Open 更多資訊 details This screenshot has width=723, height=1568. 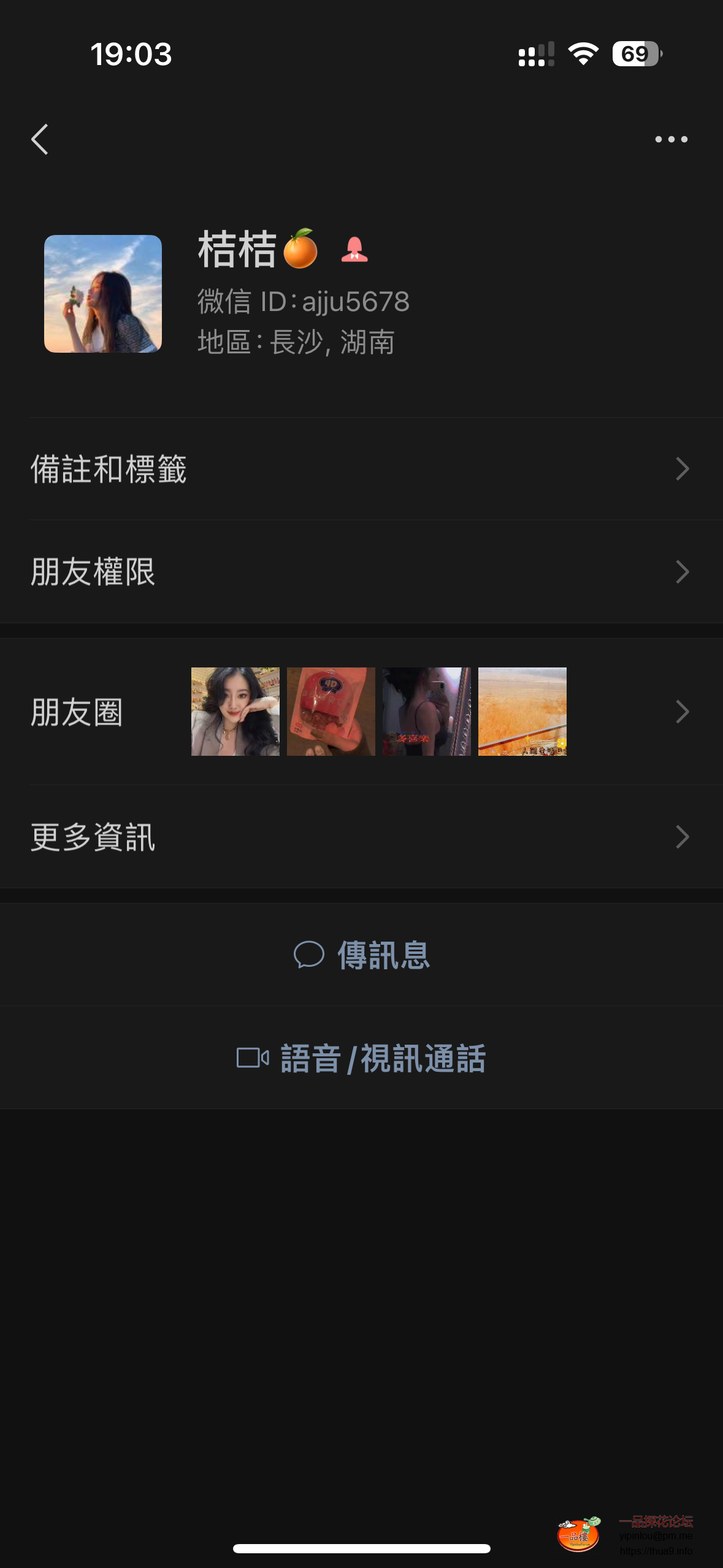pos(361,837)
